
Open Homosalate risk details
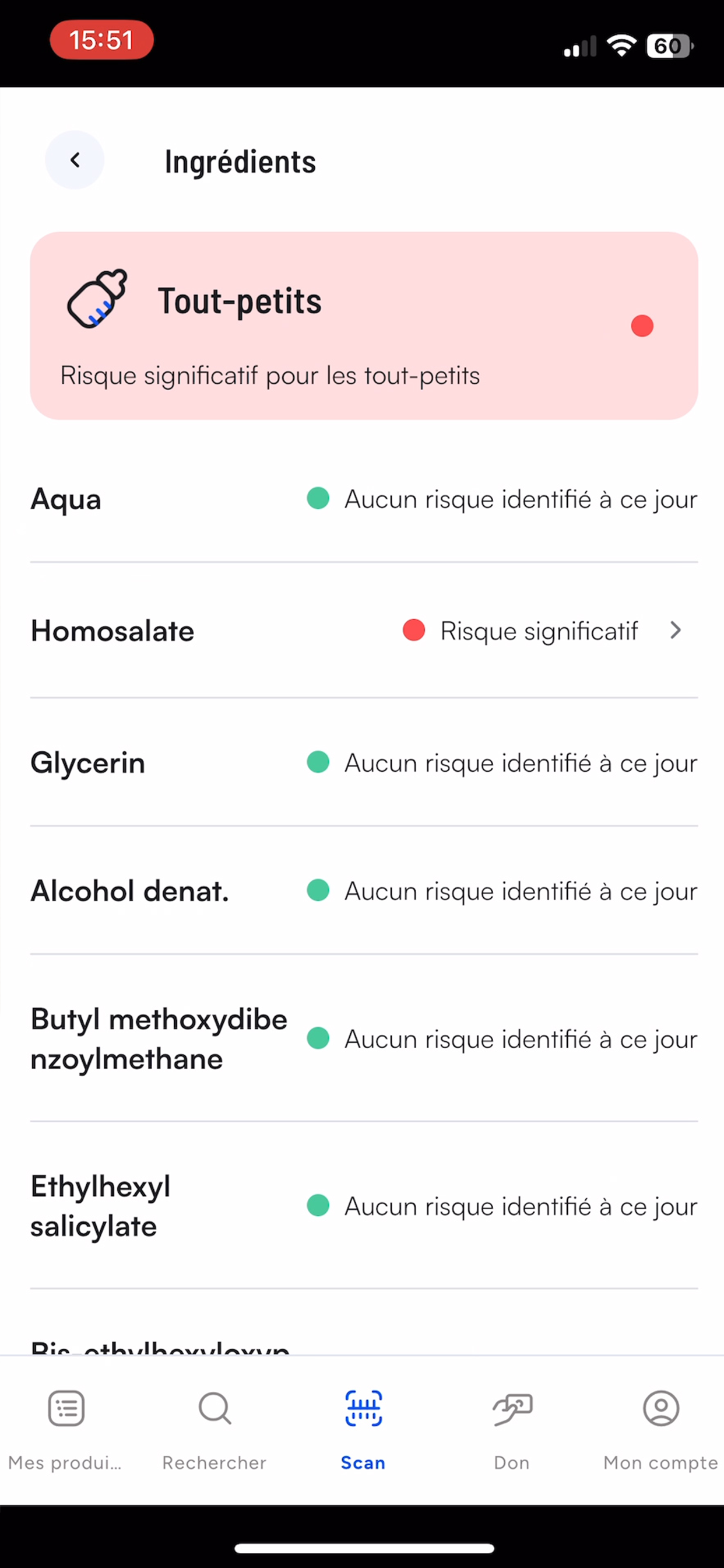(x=364, y=631)
